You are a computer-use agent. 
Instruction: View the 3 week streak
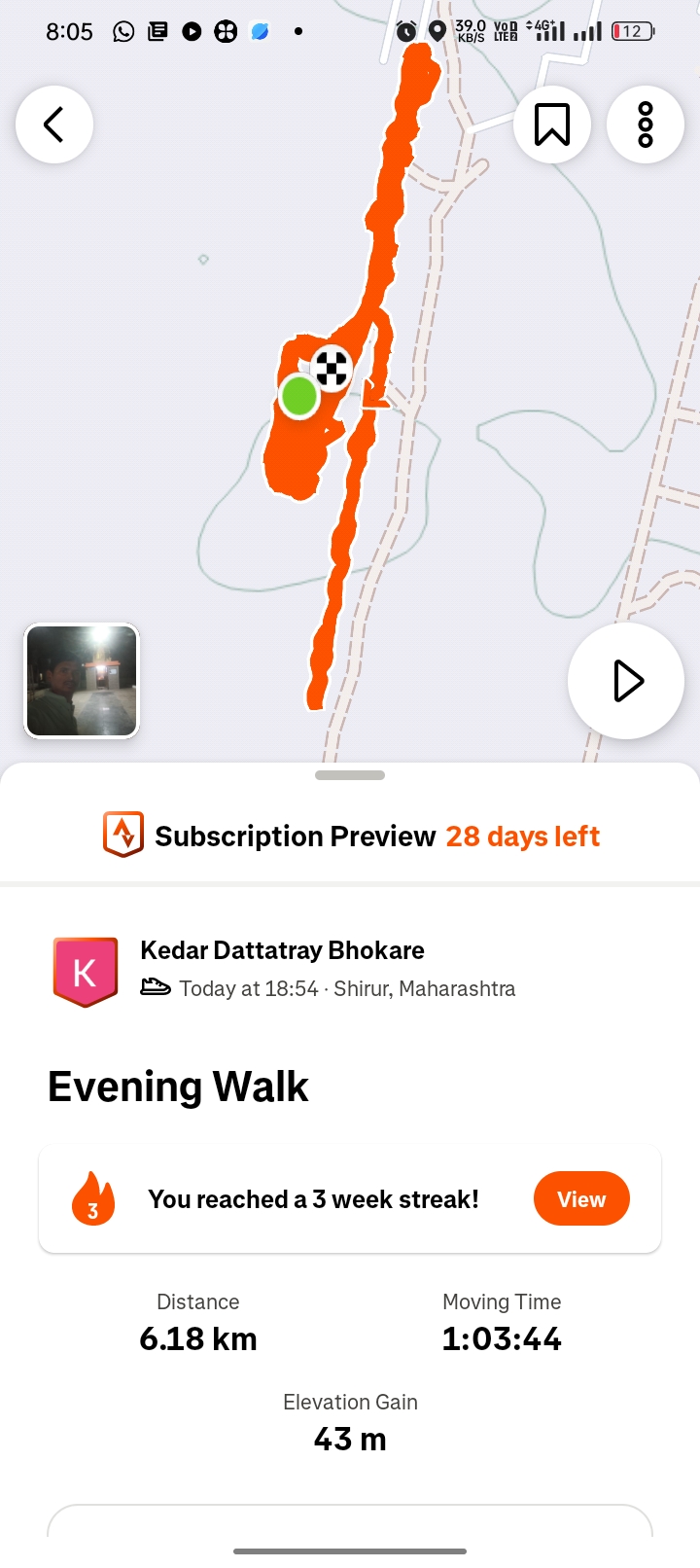(581, 1199)
